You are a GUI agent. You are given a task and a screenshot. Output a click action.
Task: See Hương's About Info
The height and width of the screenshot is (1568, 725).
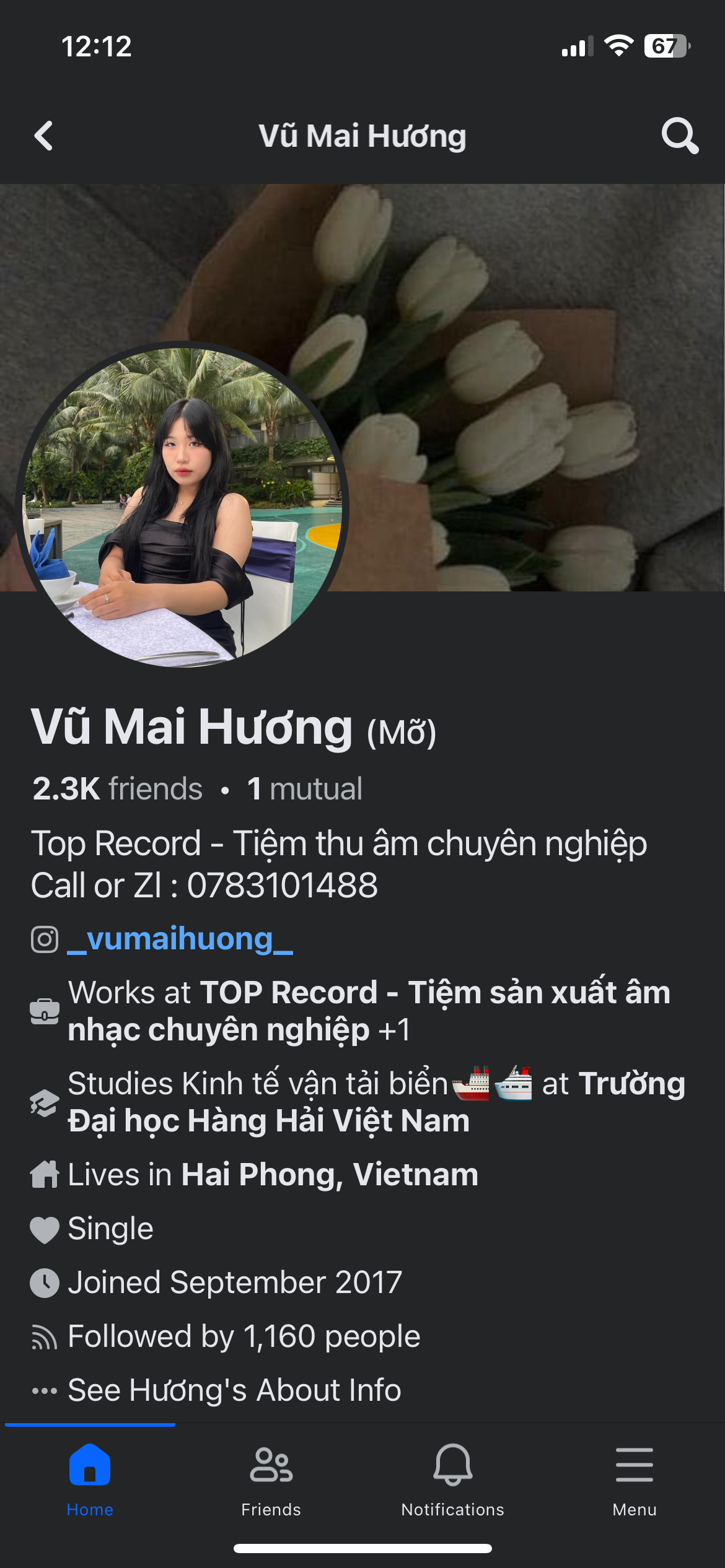coord(234,1390)
